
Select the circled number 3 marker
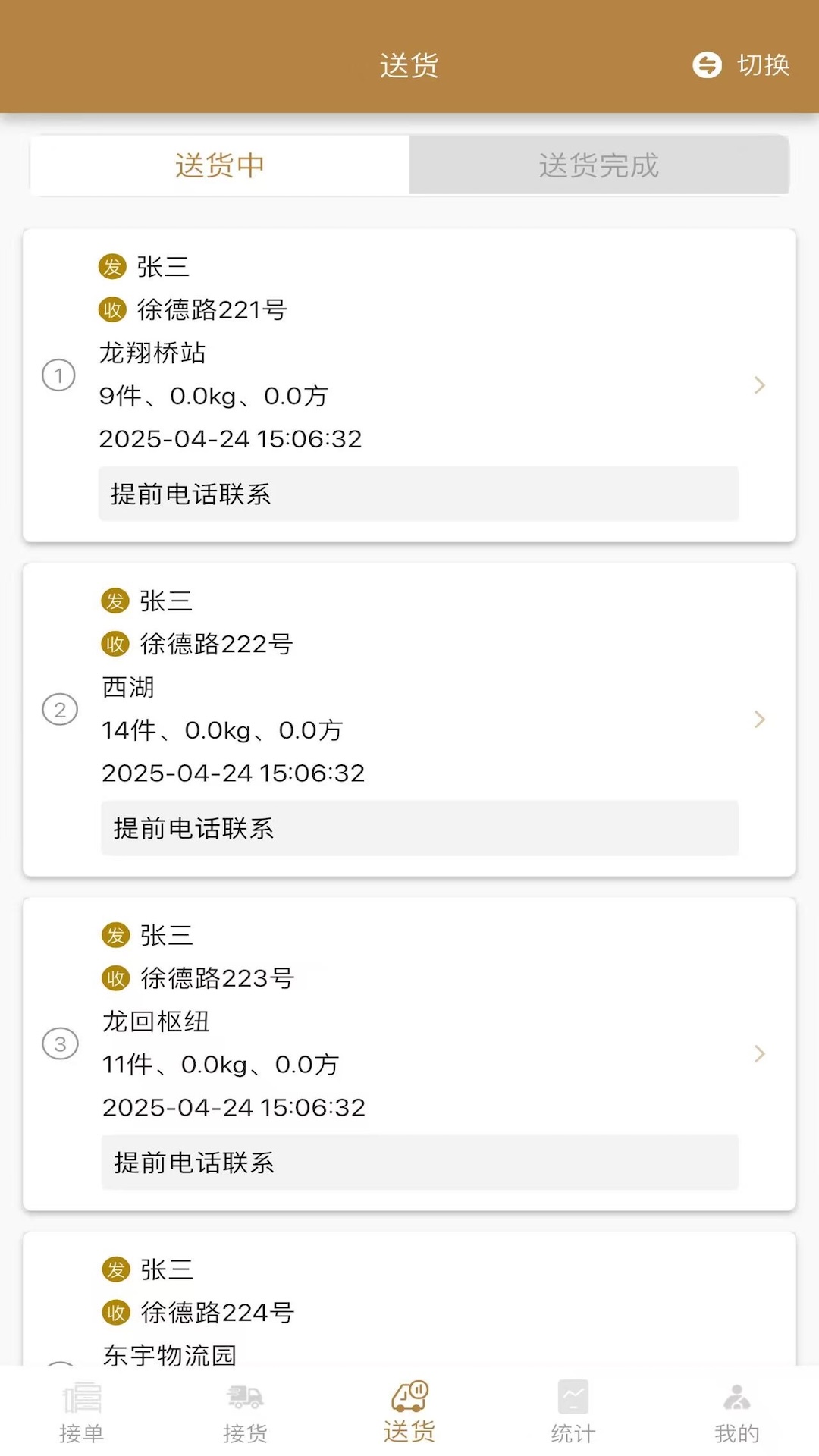pyautogui.click(x=60, y=1044)
